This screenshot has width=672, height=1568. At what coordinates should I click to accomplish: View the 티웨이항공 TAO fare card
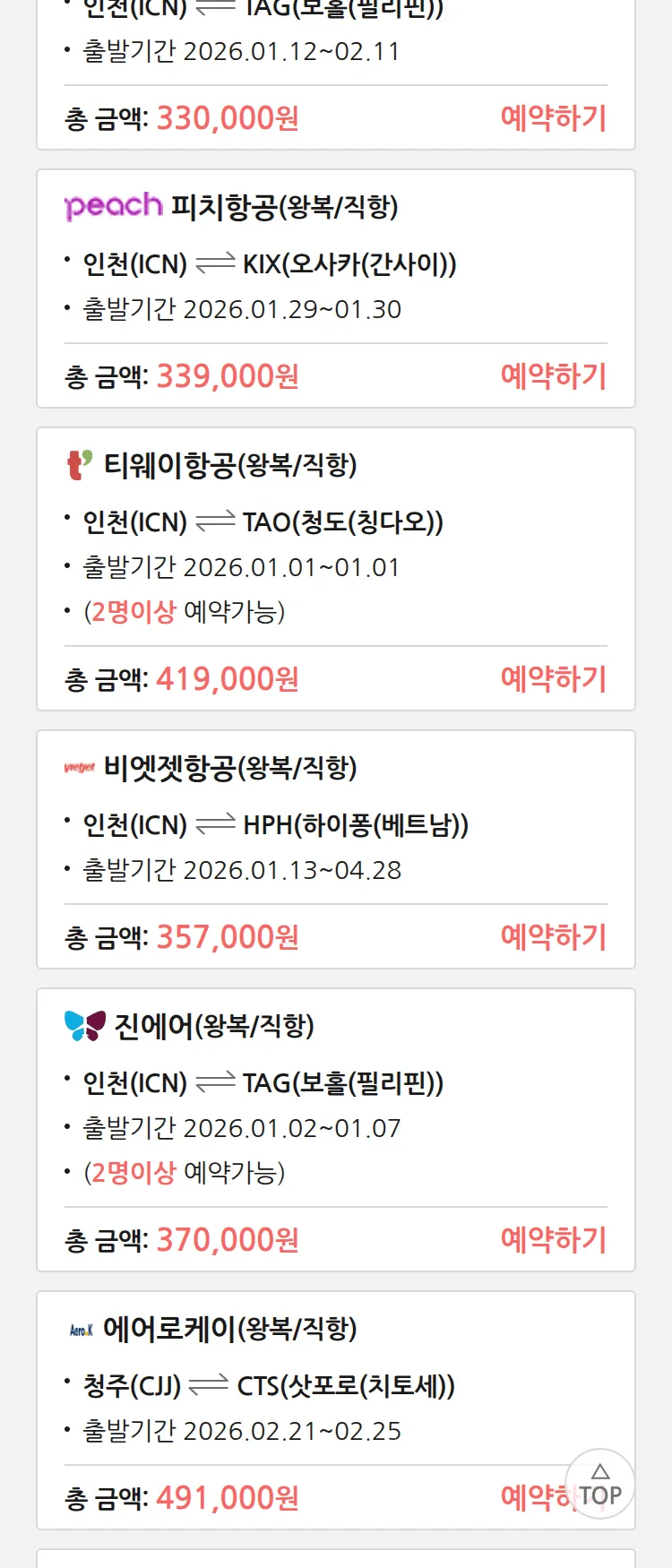269,521
